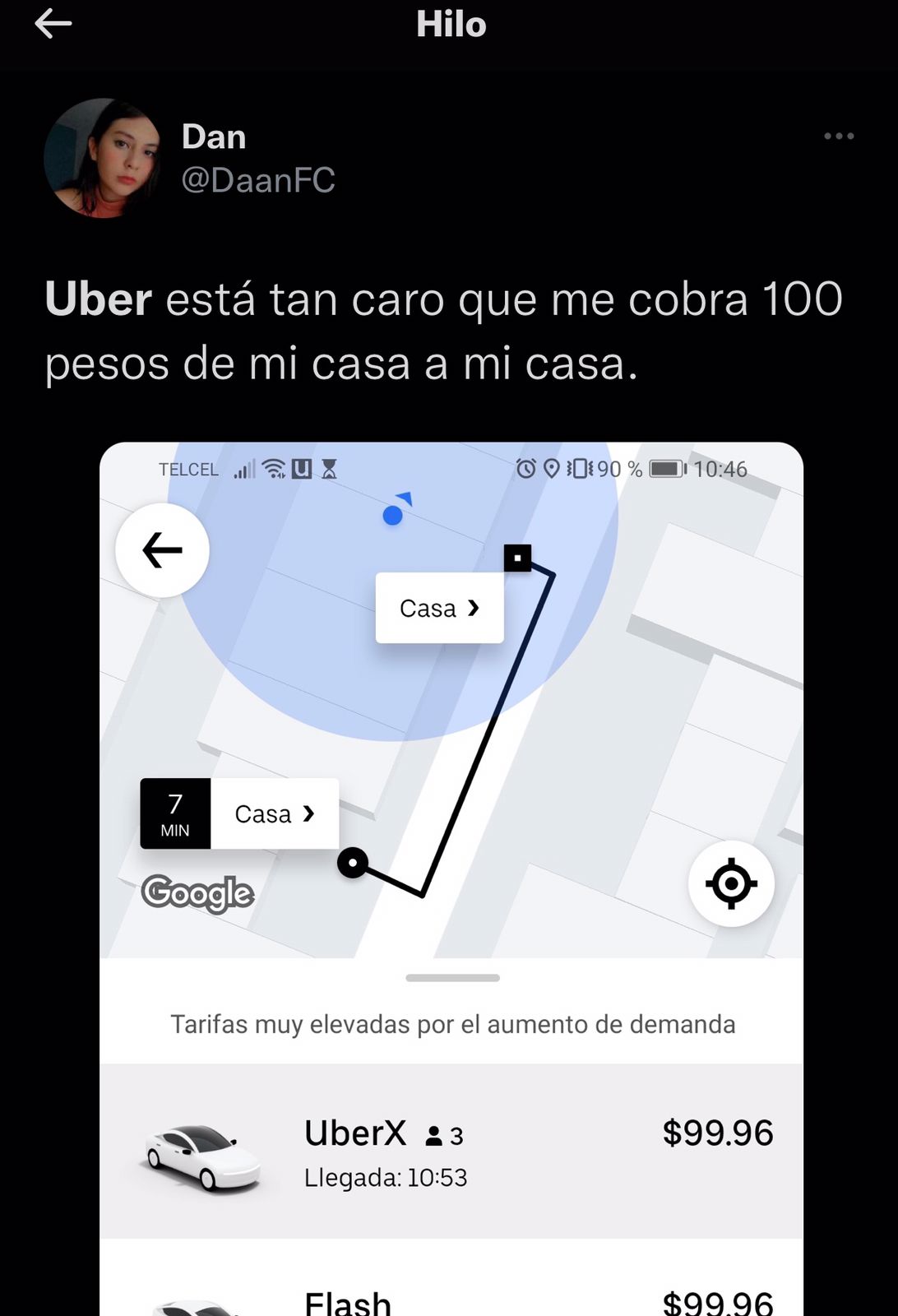Image resolution: width=898 pixels, height=1316 pixels.
Task: Go back from the Hilo thread
Action: (53, 25)
